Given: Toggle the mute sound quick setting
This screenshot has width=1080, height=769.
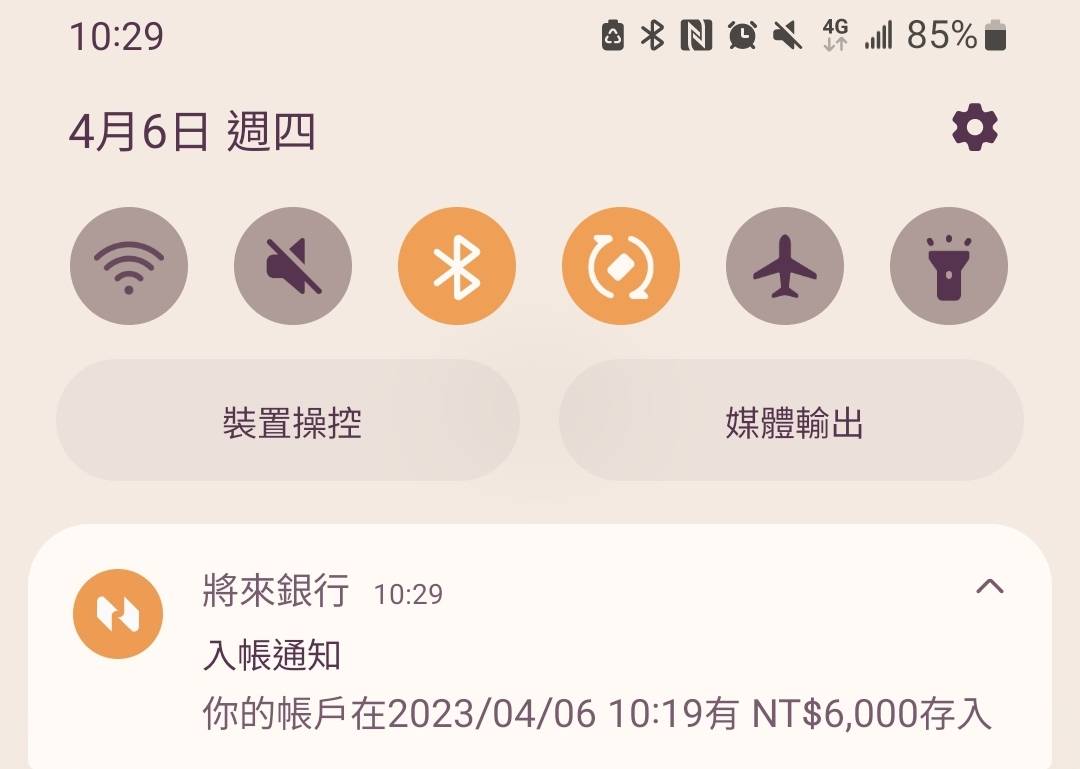Looking at the screenshot, I should click(x=293, y=266).
